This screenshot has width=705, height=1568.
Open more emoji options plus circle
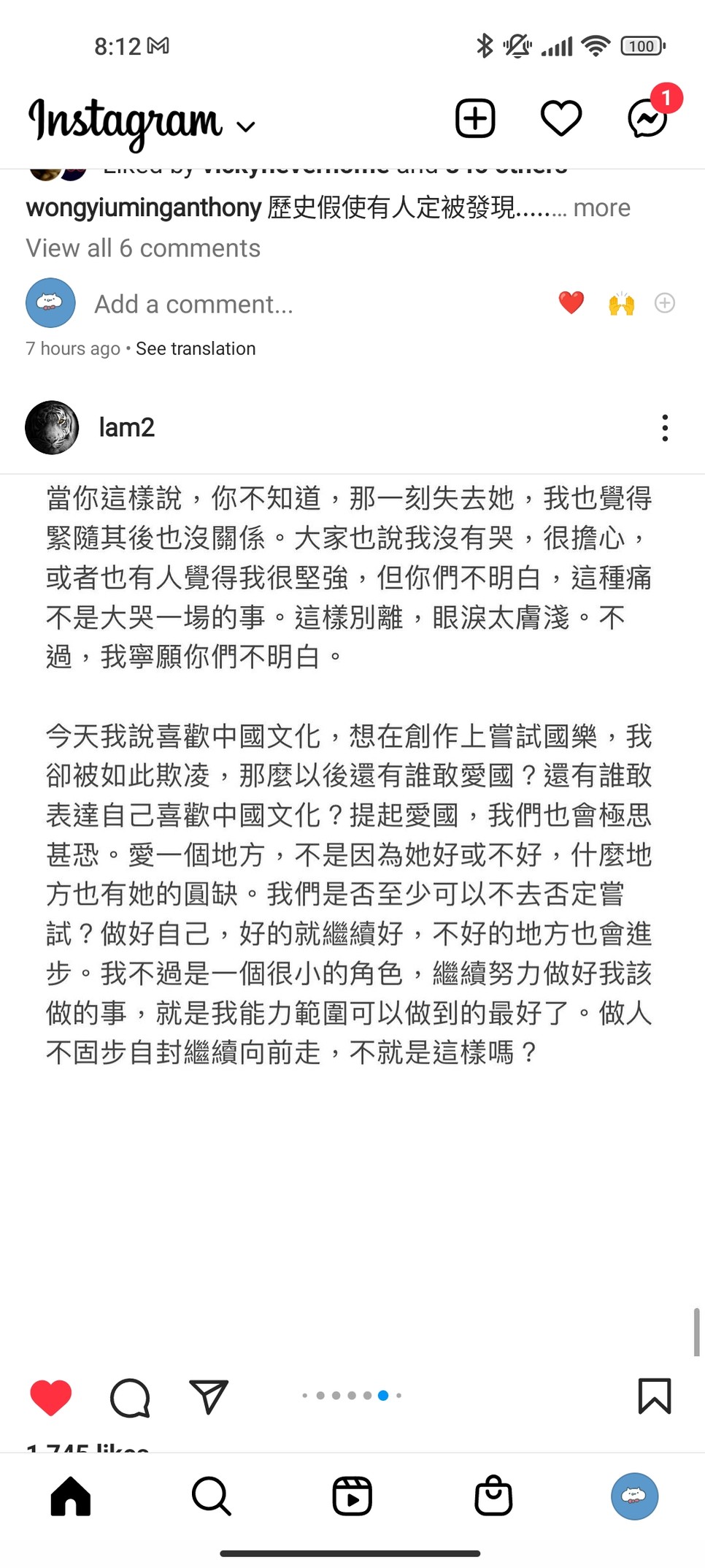(665, 302)
